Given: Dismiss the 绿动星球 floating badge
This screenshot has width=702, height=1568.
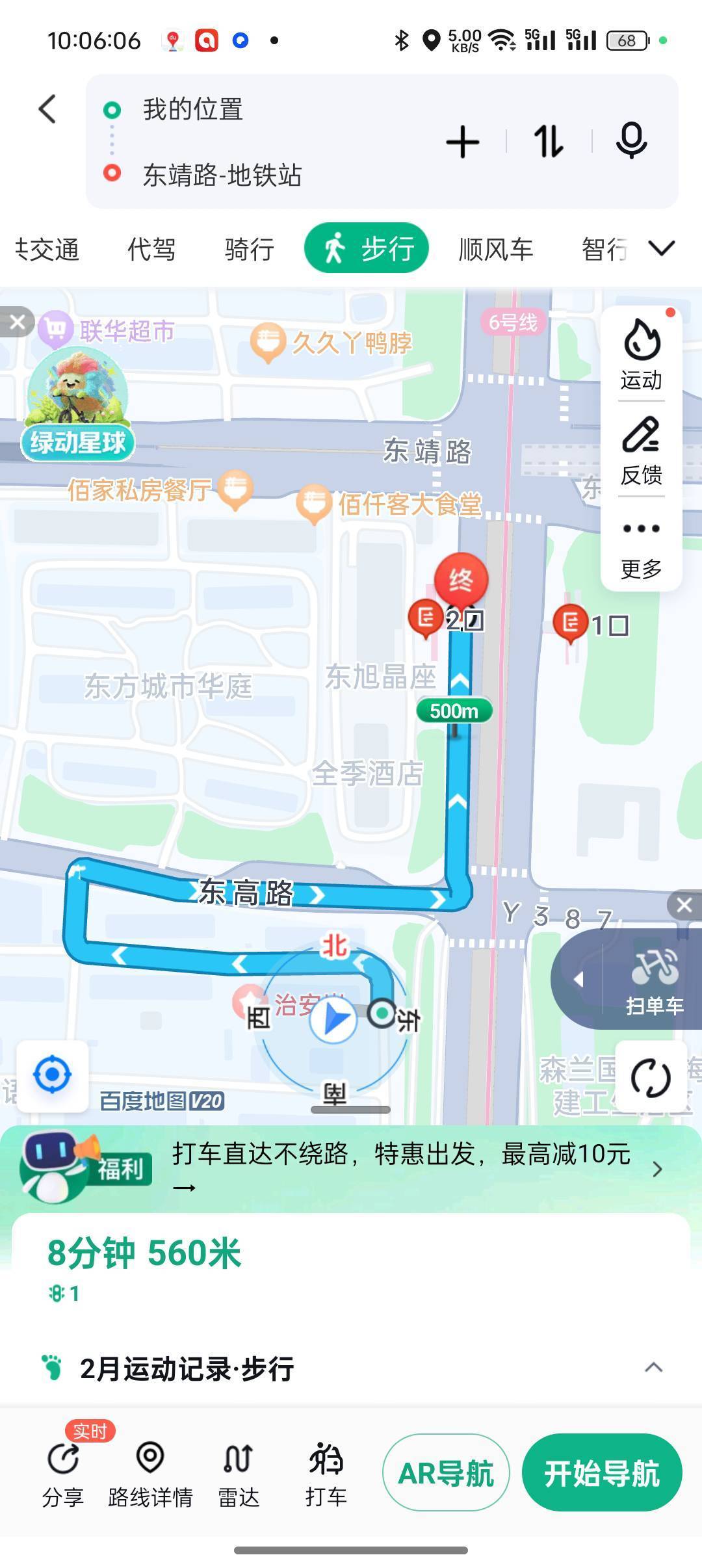Looking at the screenshot, I should coord(18,321).
